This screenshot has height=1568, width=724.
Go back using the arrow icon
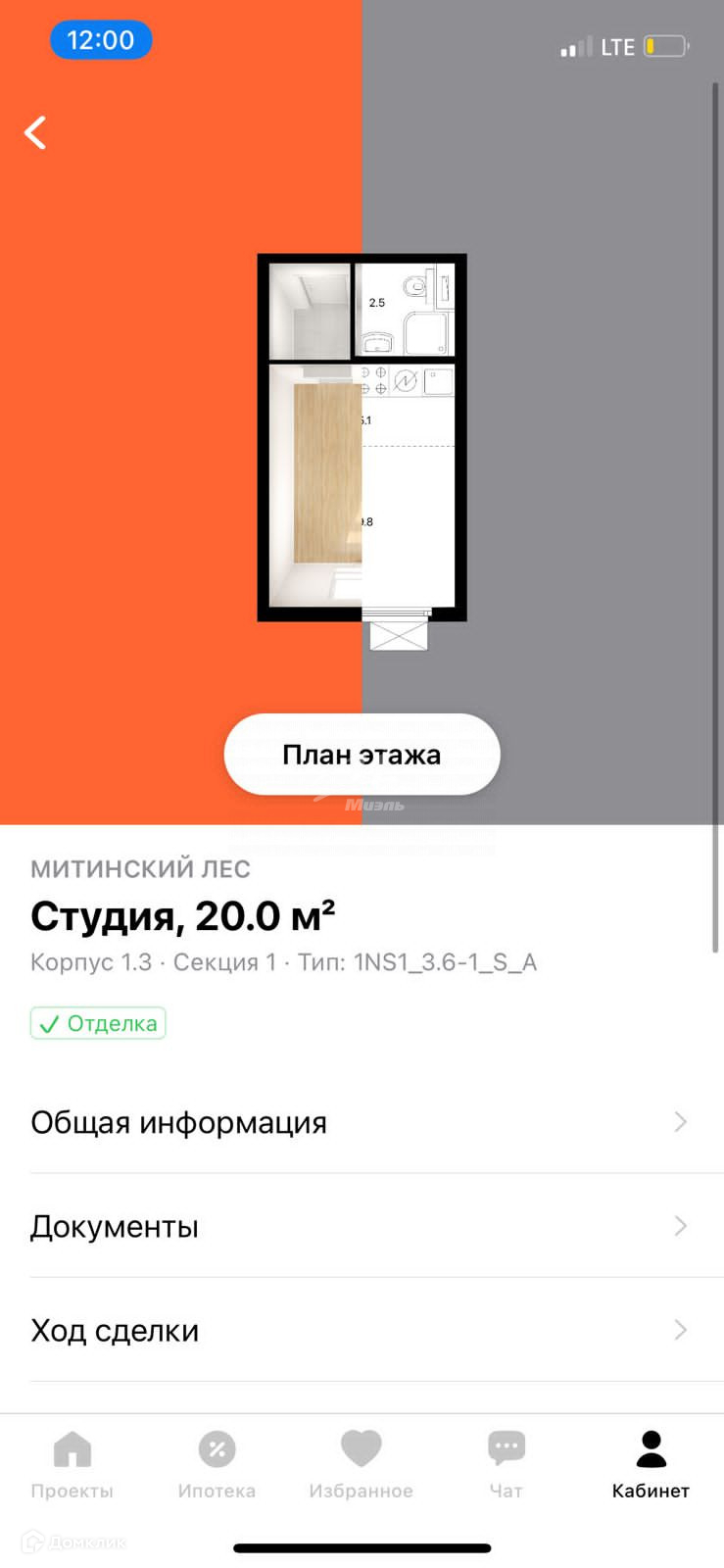point(36,132)
